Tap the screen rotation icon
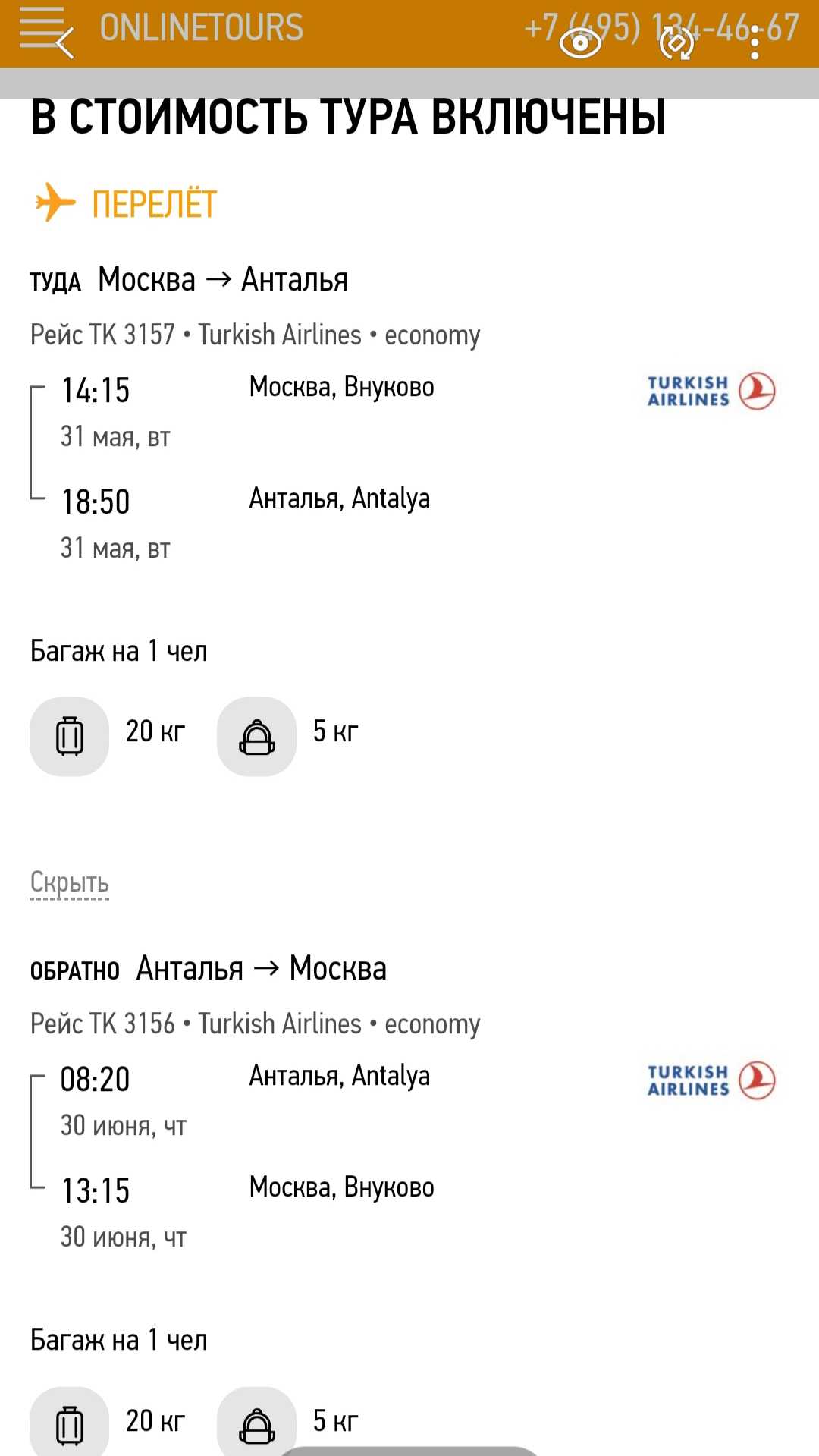Image resolution: width=819 pixels, height=1456 pixels. tap(676, 43)
